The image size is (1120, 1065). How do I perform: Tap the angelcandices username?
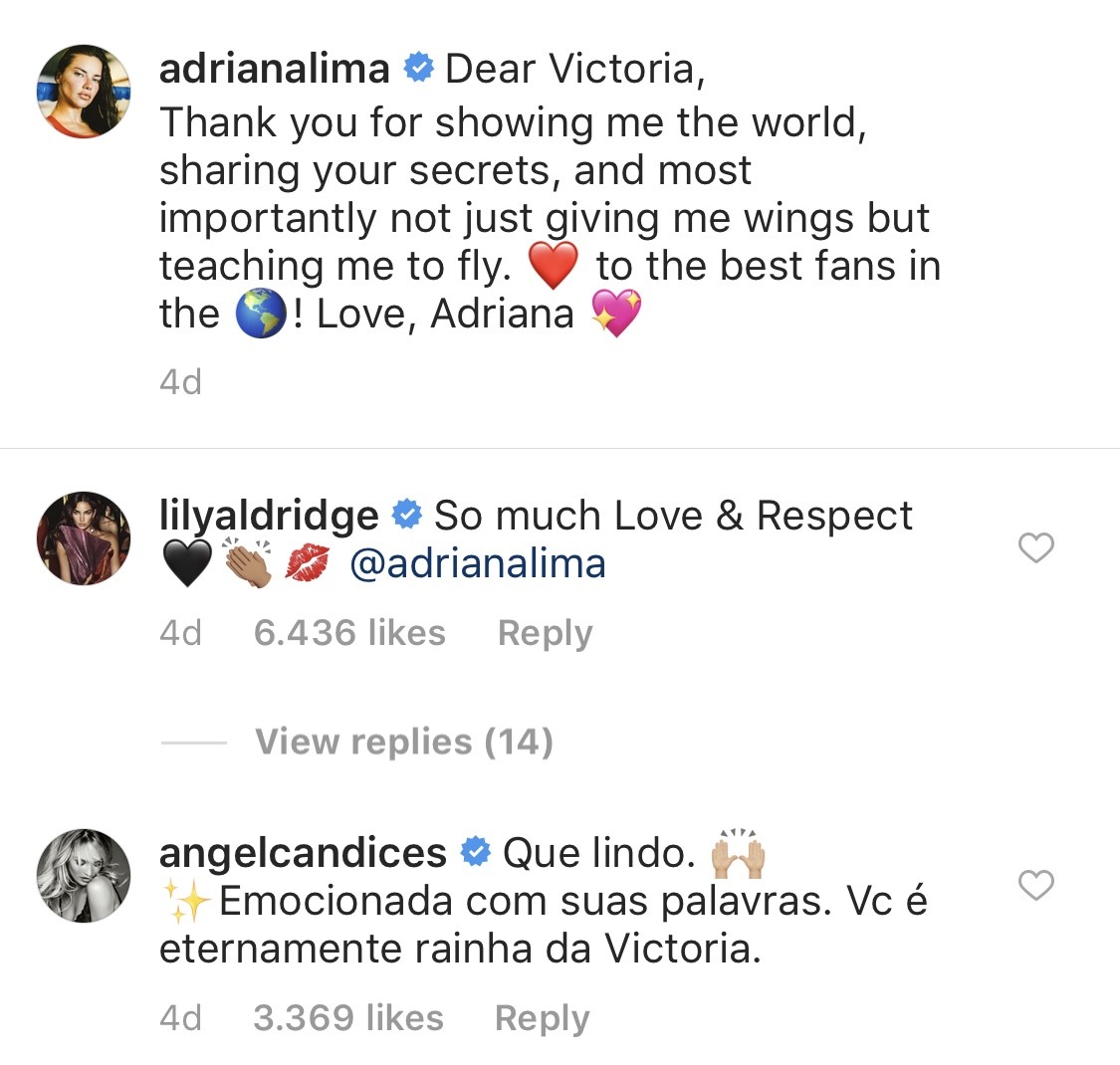pos(303,853)
